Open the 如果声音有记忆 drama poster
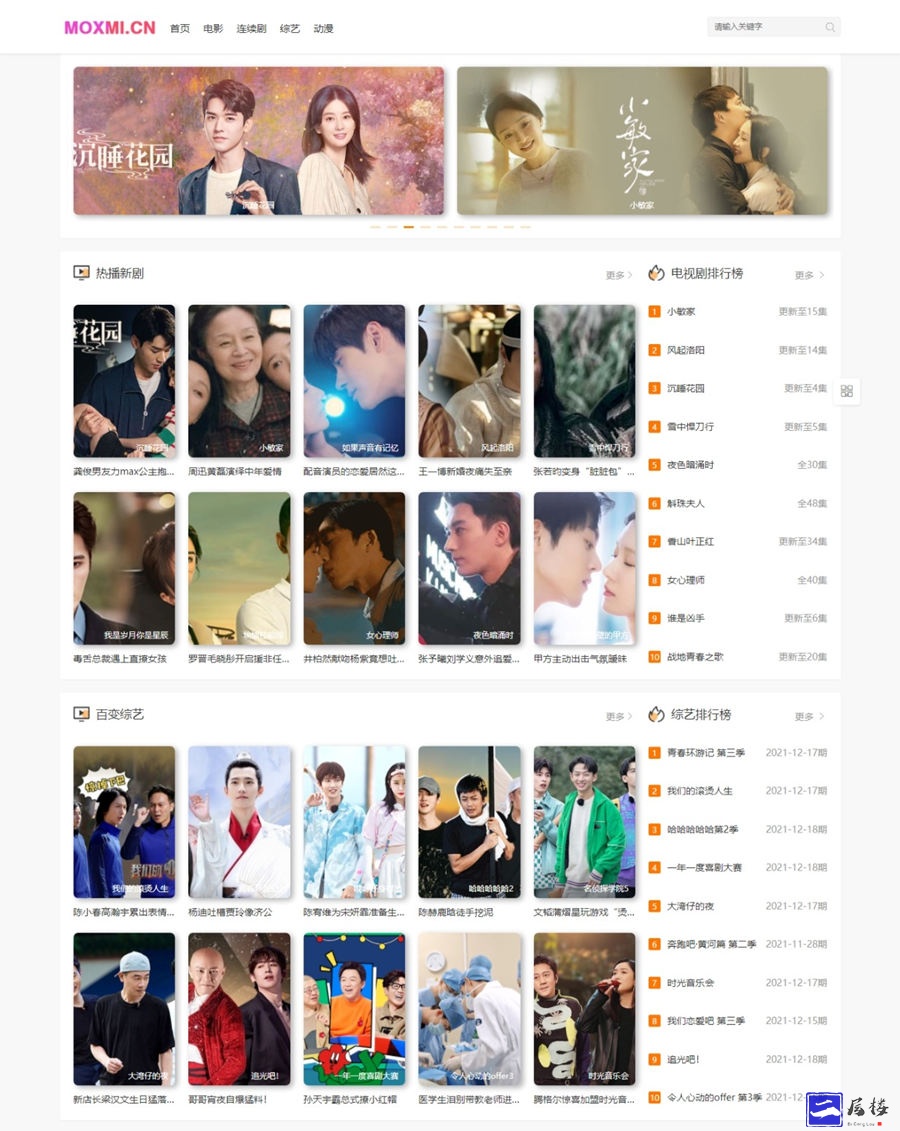Viewport: 900px width, 1131px height. [x=354, y=381]
